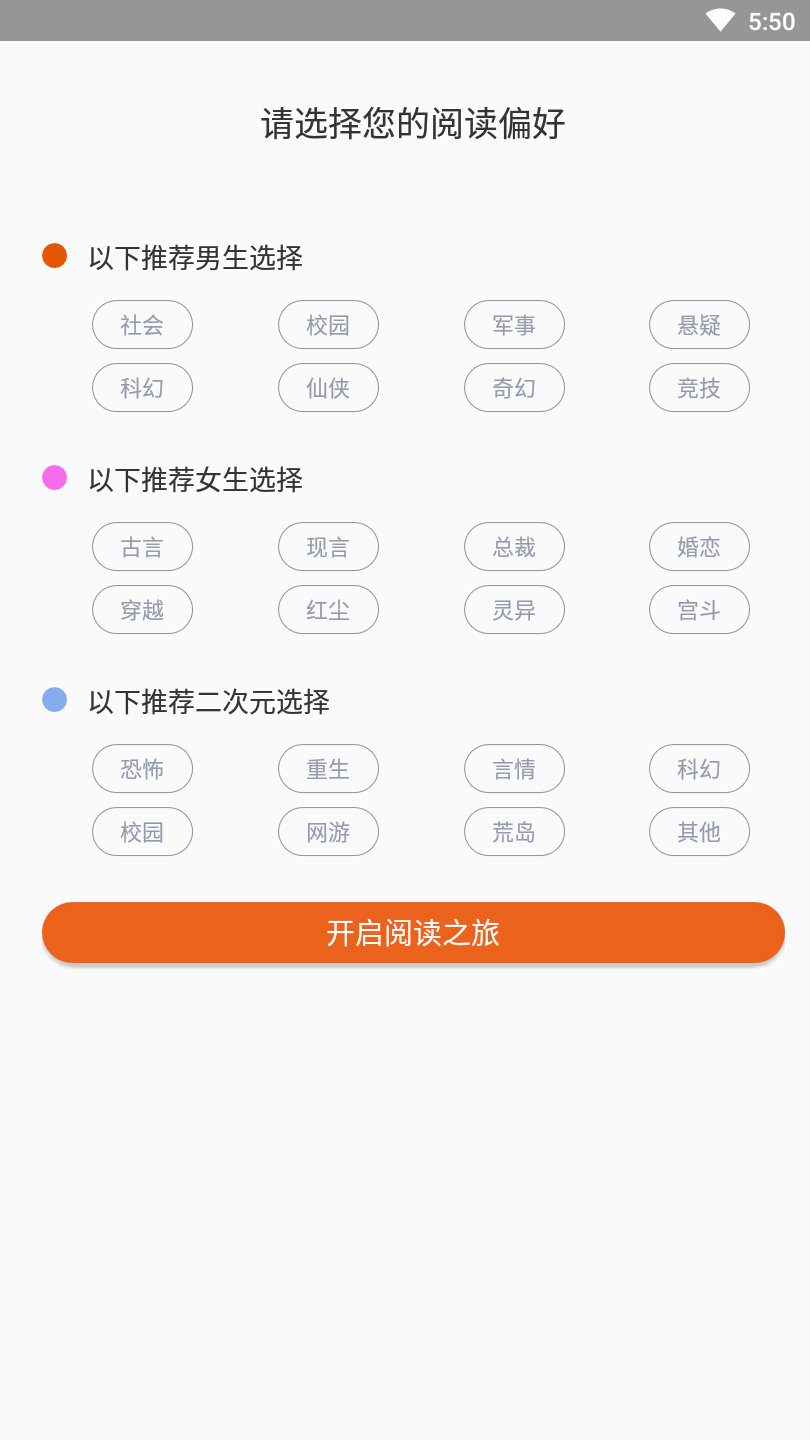Select 科幻 under 男生 recommendations
The image size is (810, 1440).
[142, 388]
